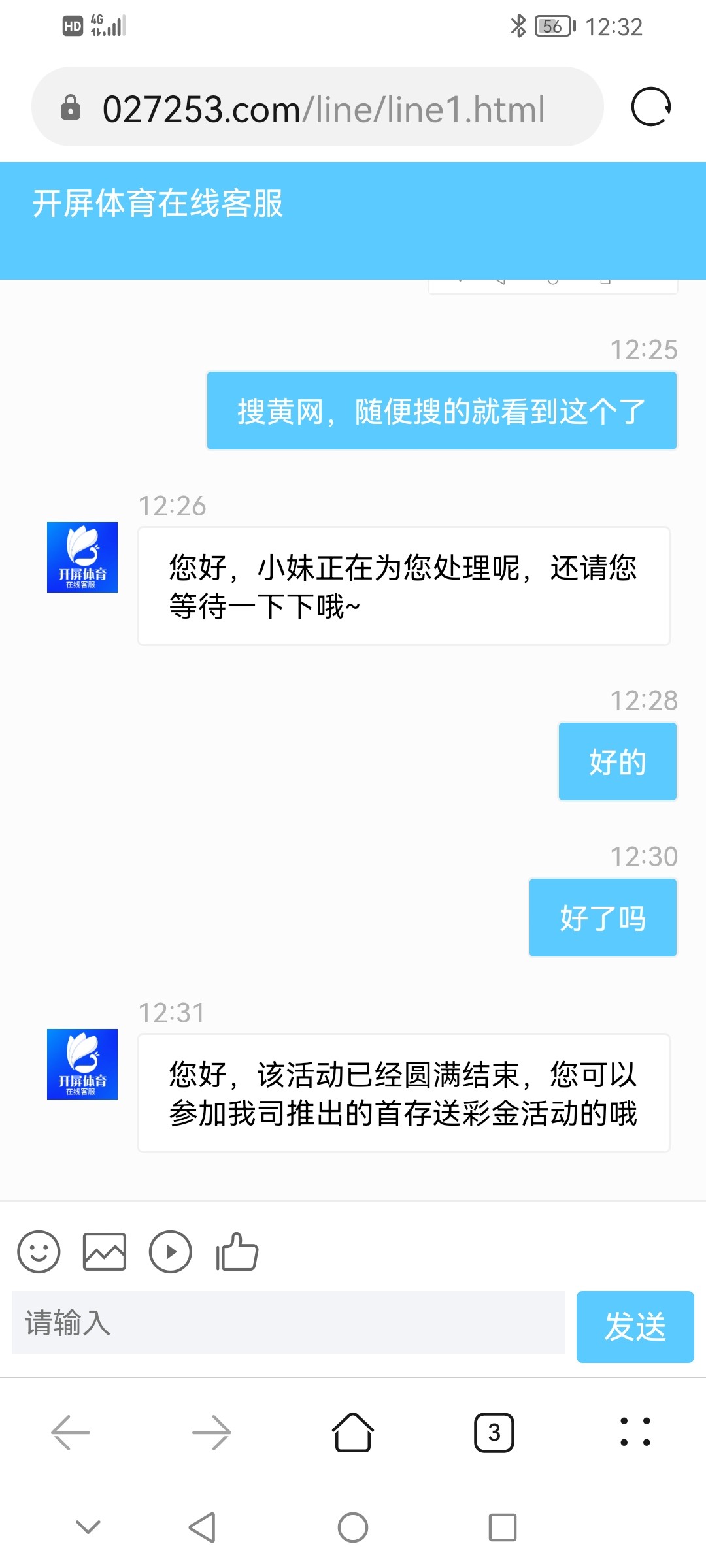Tap the system home circle button

coord(353,1527)
